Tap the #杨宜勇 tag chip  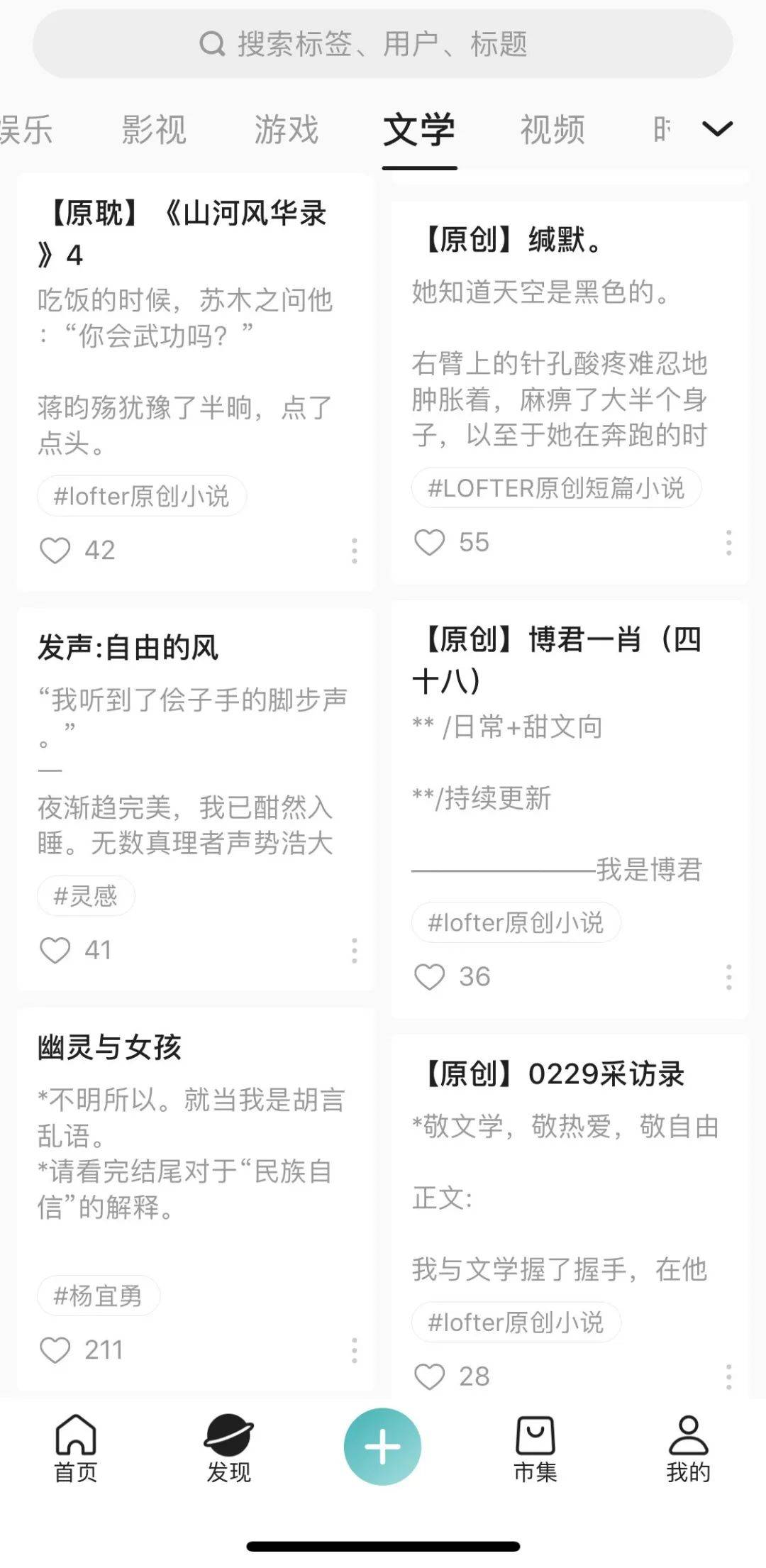pyautogui.click(x=99, y=1296)
